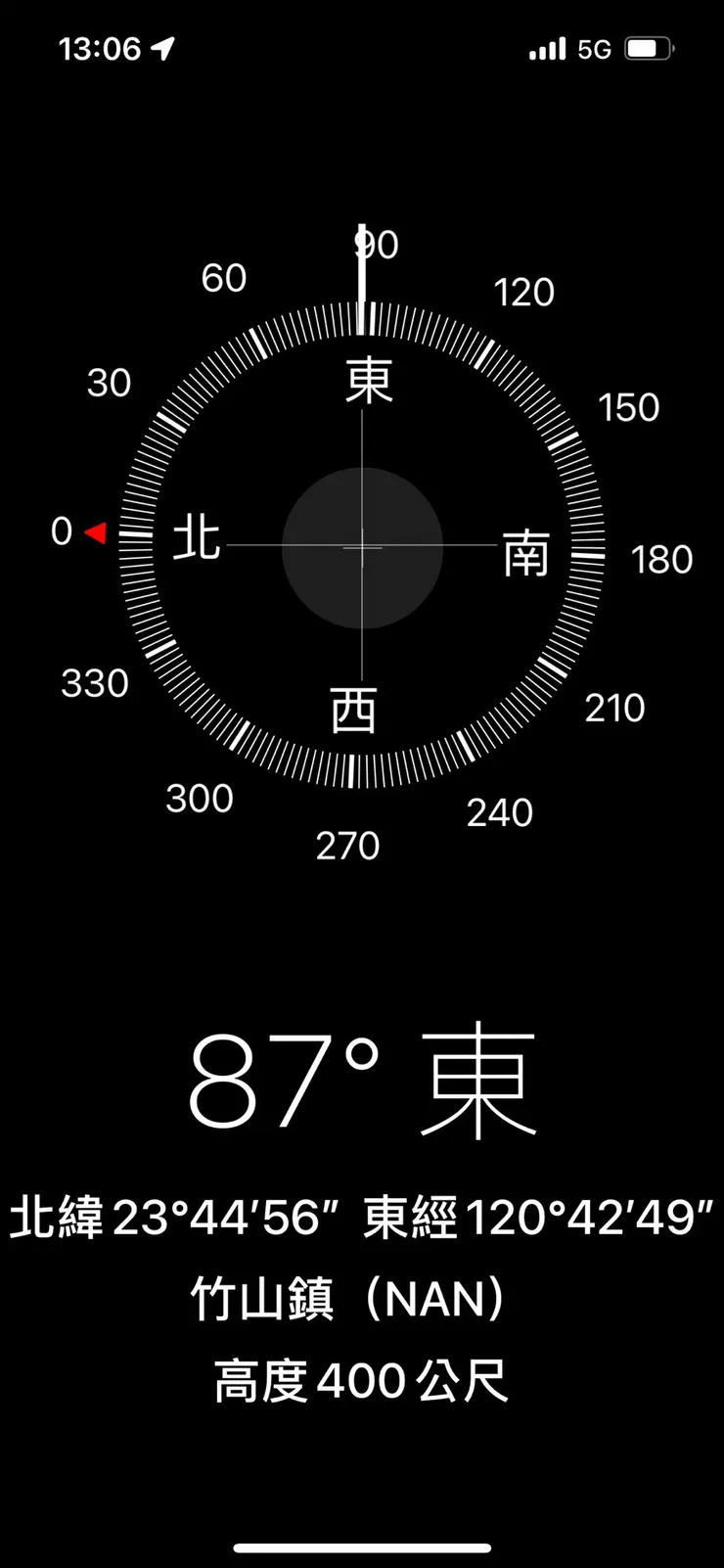The width and height of the screenshot is (724, 1568).
Task: Tap the 180 mark on compass dial
Action: point(663,559)
